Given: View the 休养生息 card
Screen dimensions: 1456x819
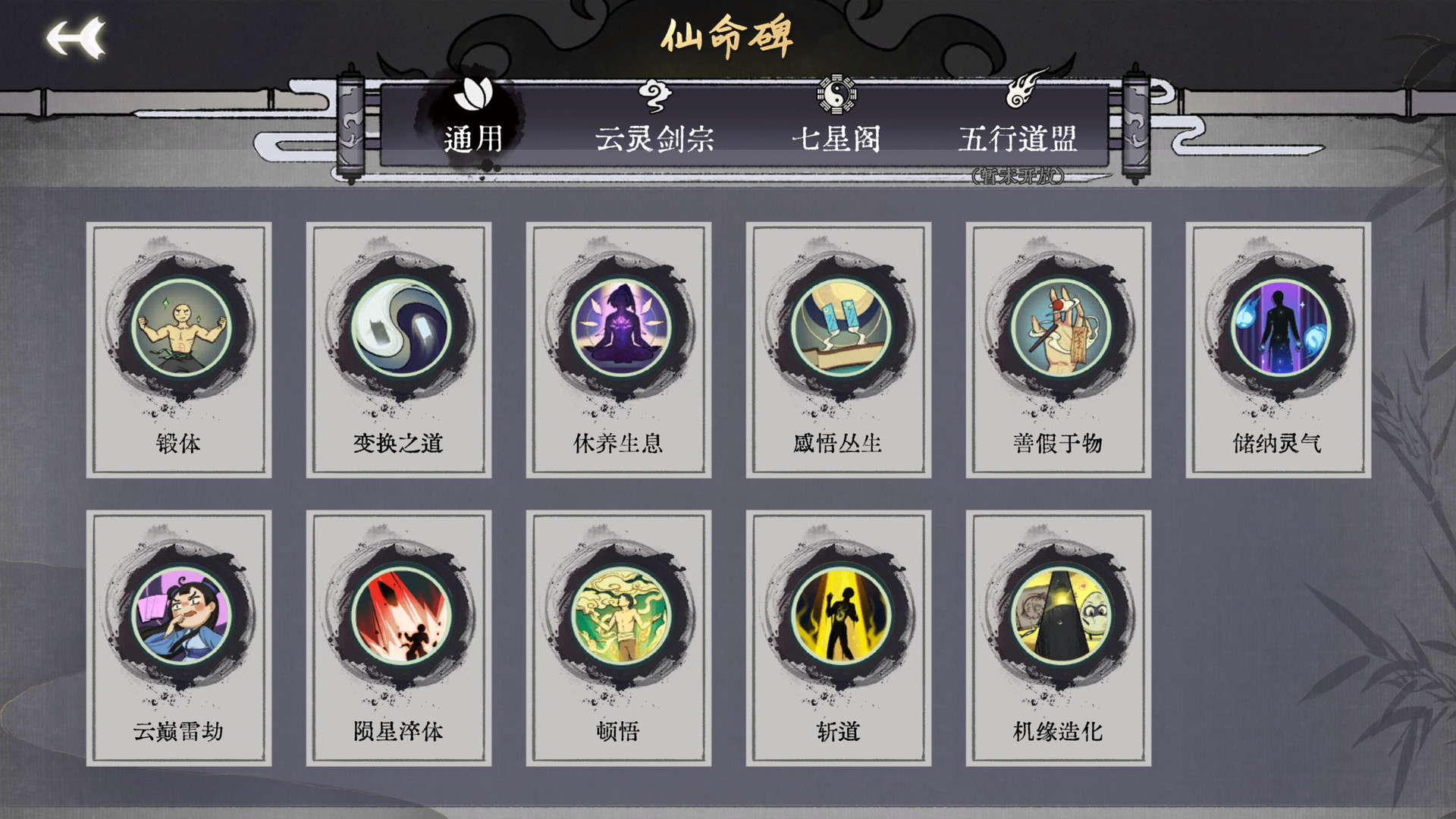Looking at the screenshot, I should (619, 350).
